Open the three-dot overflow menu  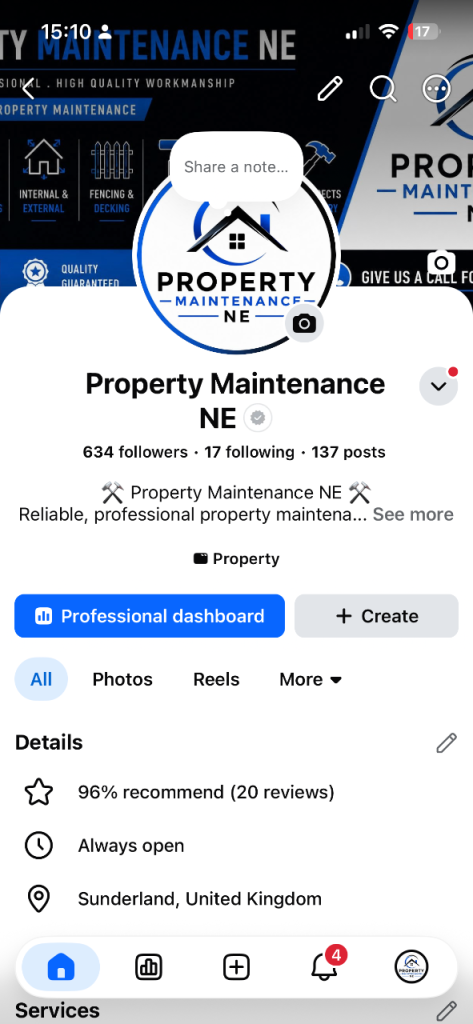[x=436, y=88]
